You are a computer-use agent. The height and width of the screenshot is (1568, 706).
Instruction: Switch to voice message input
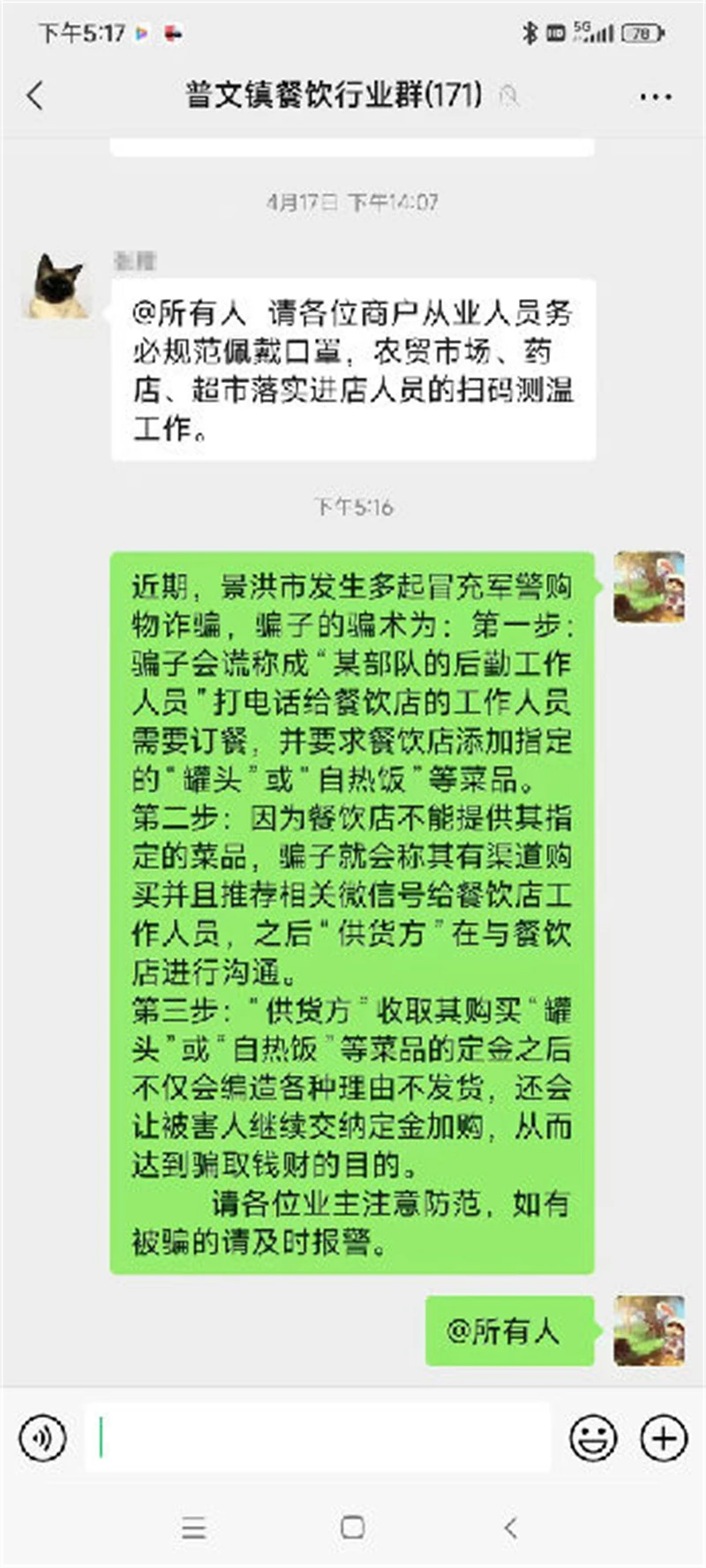click(42, 1438)
